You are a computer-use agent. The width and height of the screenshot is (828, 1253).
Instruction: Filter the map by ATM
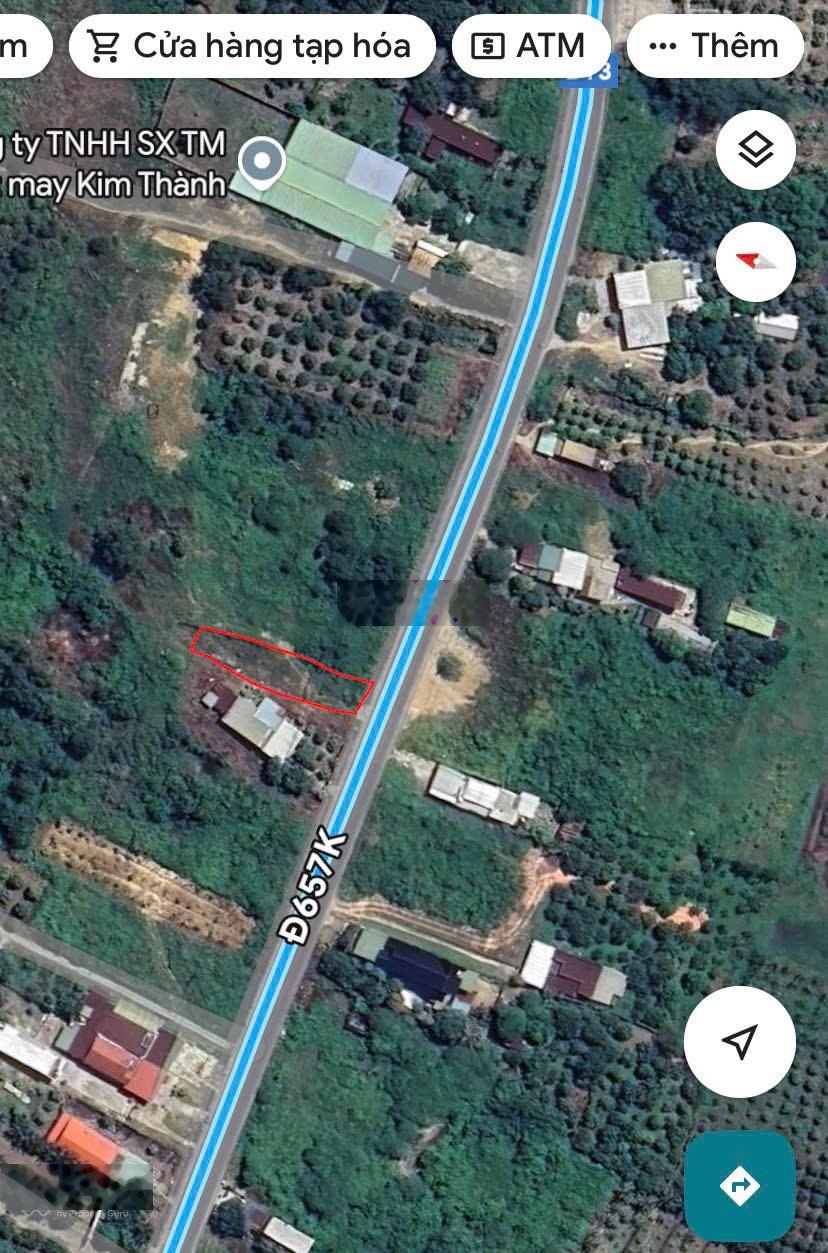point(530,46)
